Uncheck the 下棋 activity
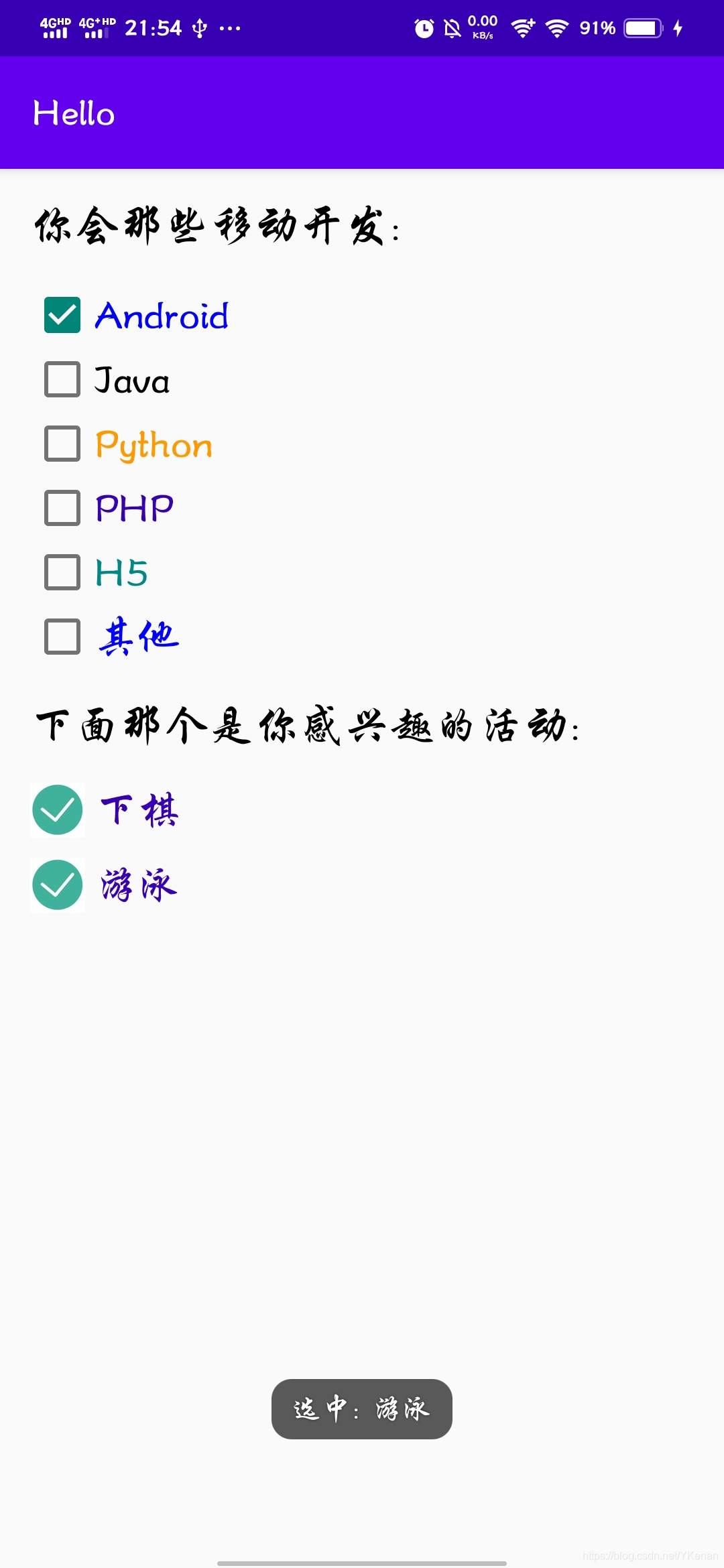This screenshot has width=724, height=1568. click(58, 810)
